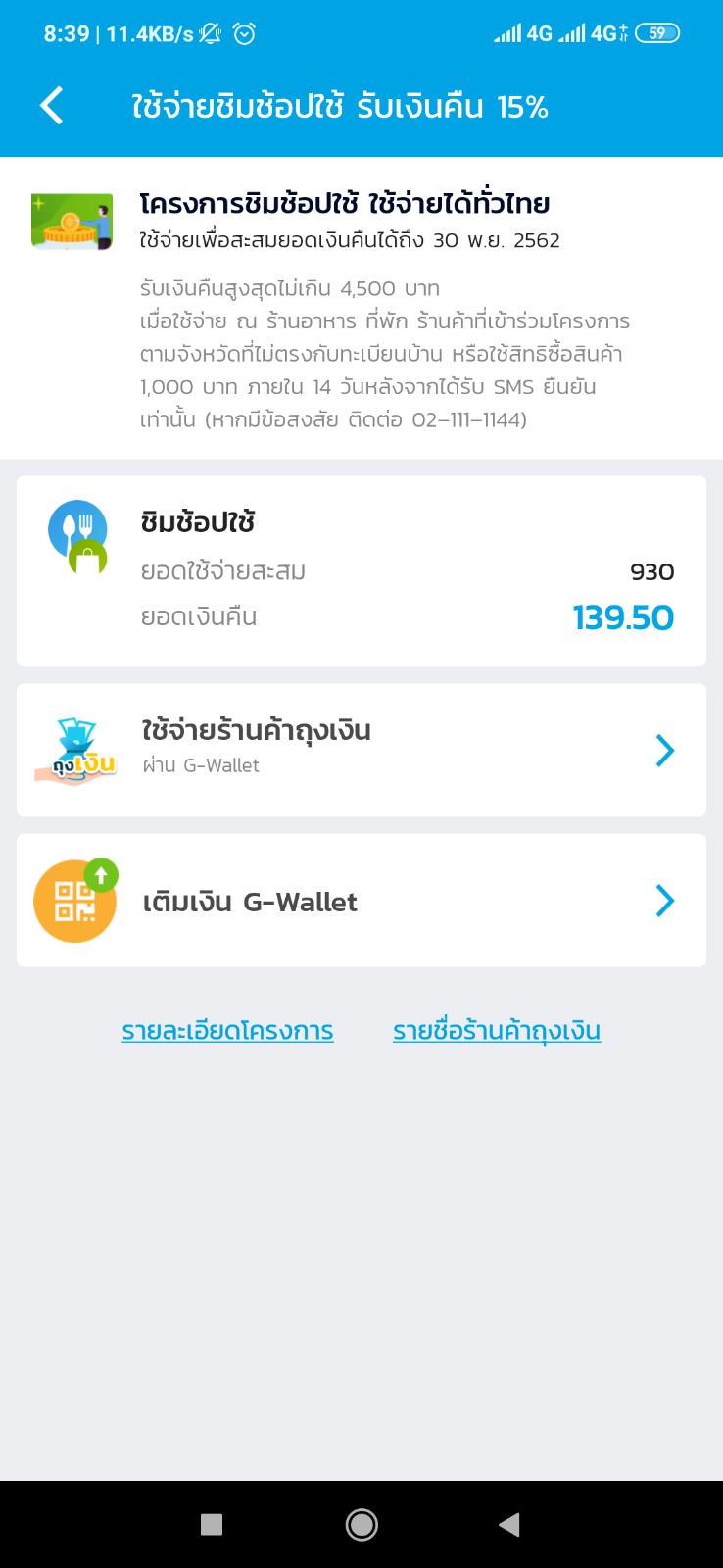Go back using the header arrow
The width and height of the screenshot is (723, 1568).
52,106
